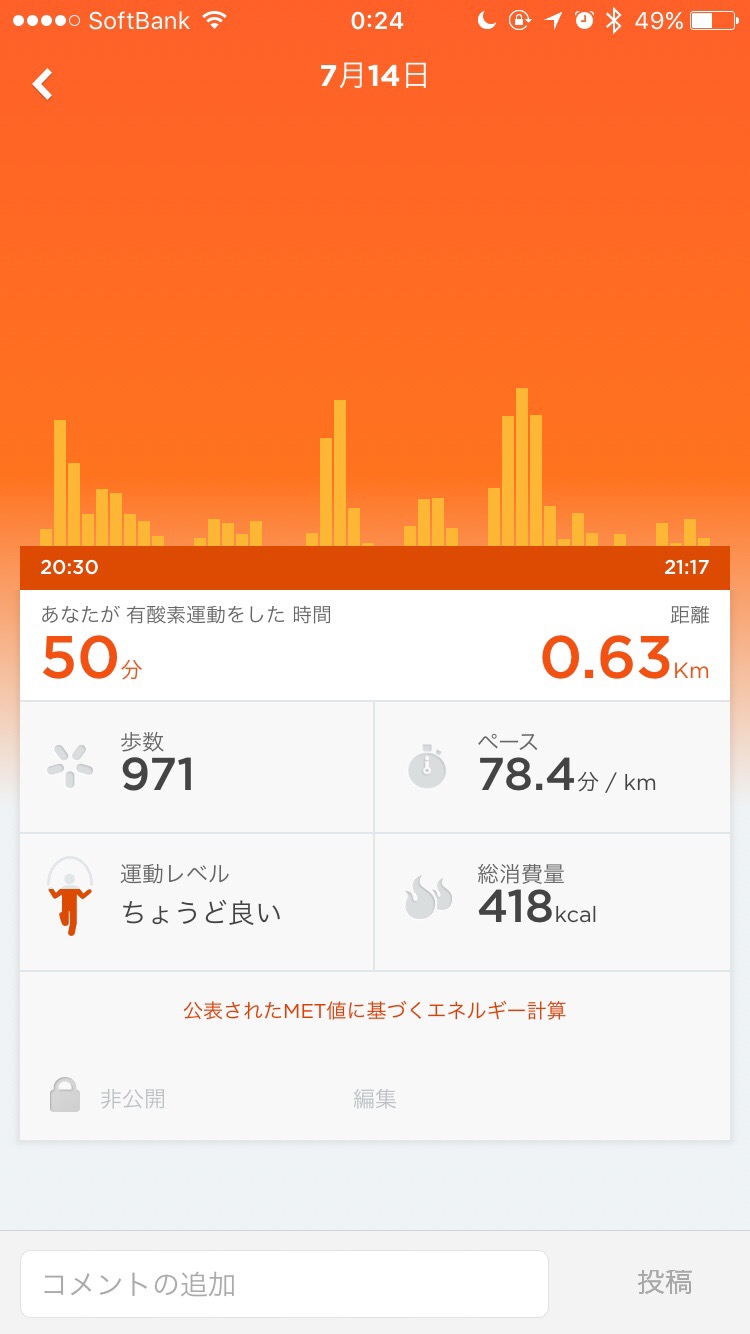Open the 非公開 privacy lock setting
750x1334 pixels.
(108, 1099)
